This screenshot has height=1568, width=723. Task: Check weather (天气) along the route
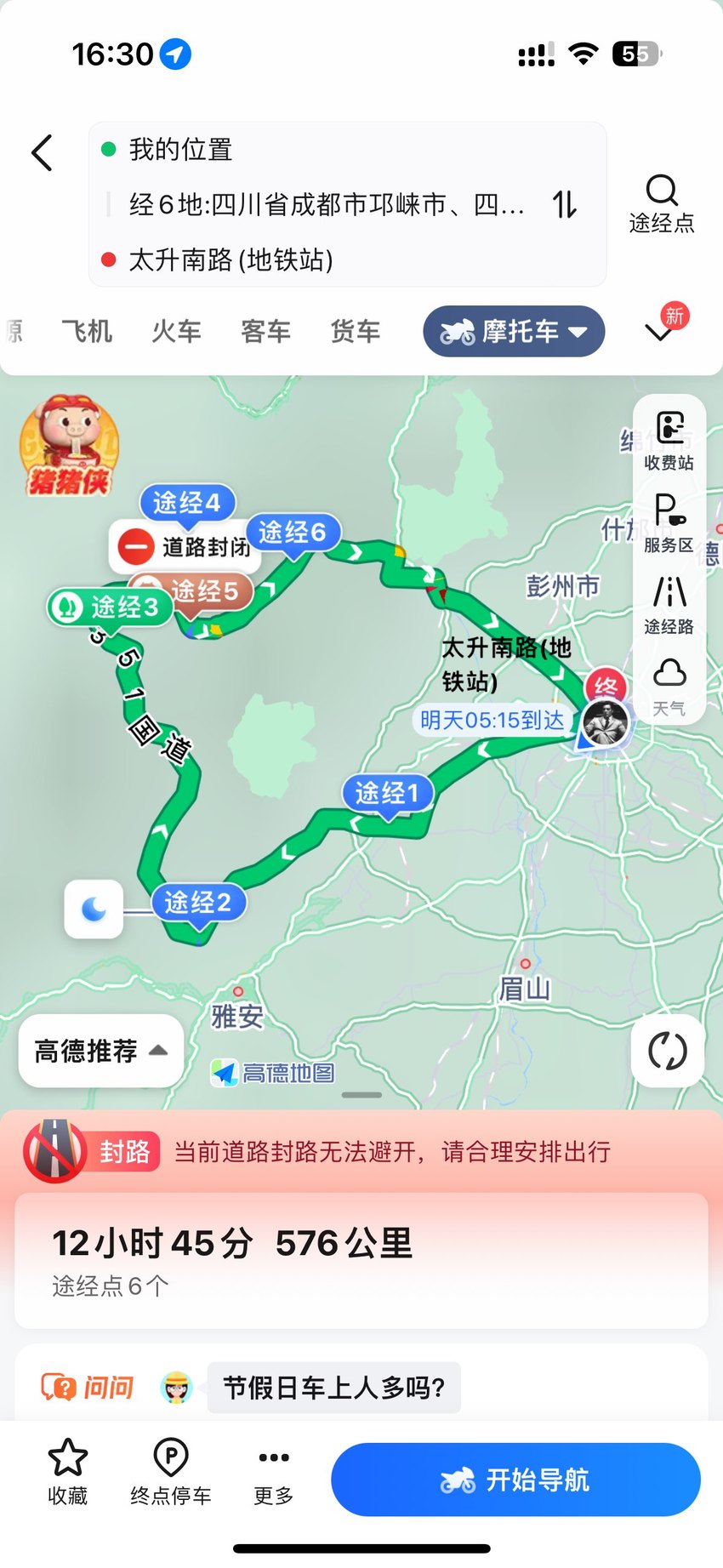(669, 687)
